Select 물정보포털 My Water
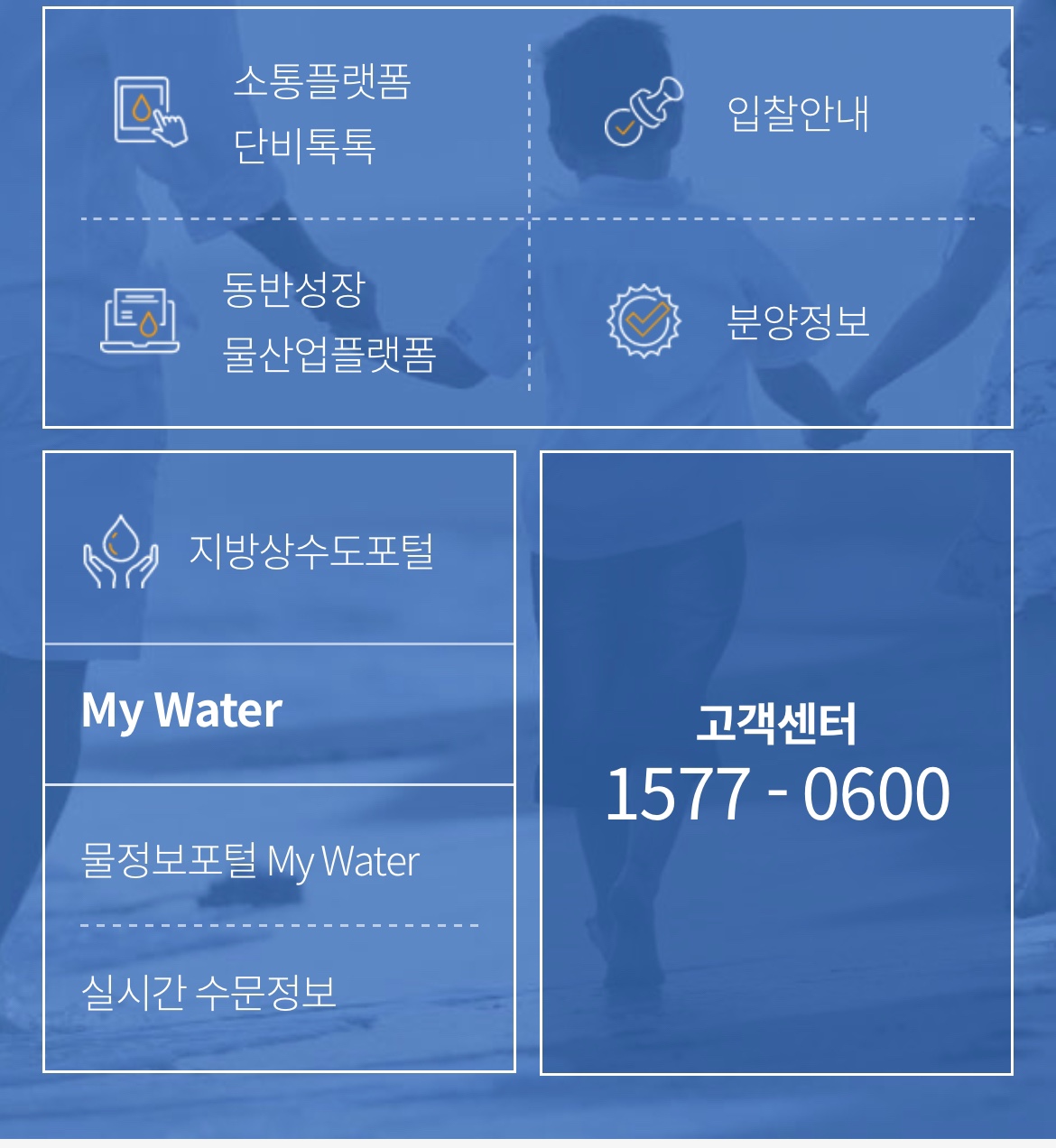The height and width of the screenshot is (1148, 1056). pyautogui.click(x=250, y=861)
